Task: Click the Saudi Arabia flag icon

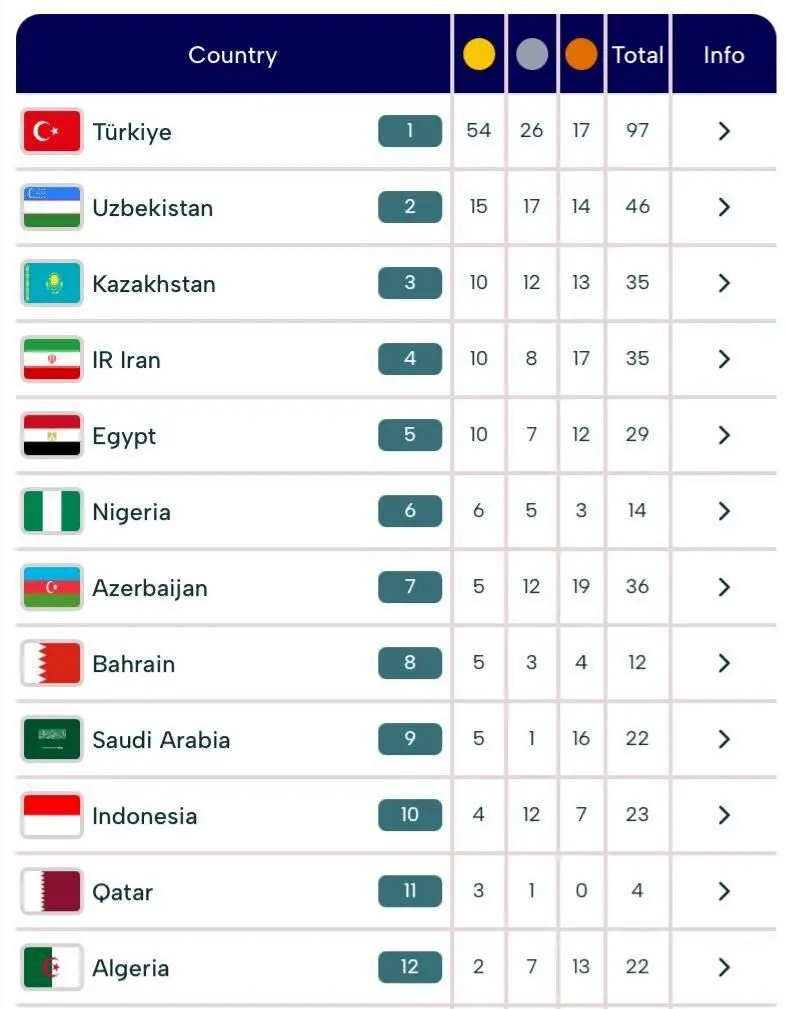Action: tap(50, 739)
